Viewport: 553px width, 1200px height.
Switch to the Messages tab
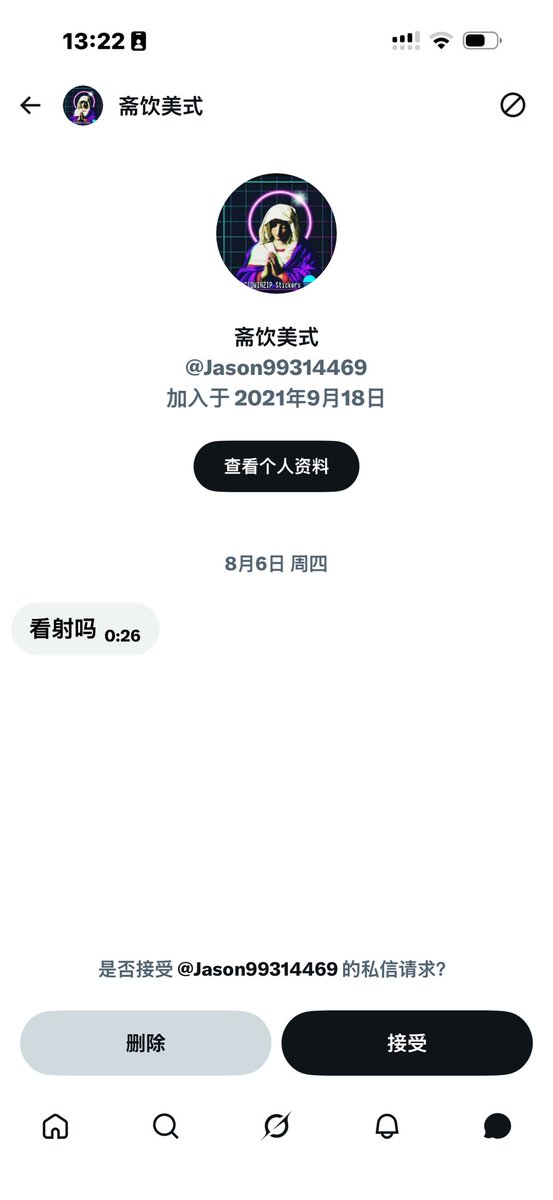point(497,1127)
